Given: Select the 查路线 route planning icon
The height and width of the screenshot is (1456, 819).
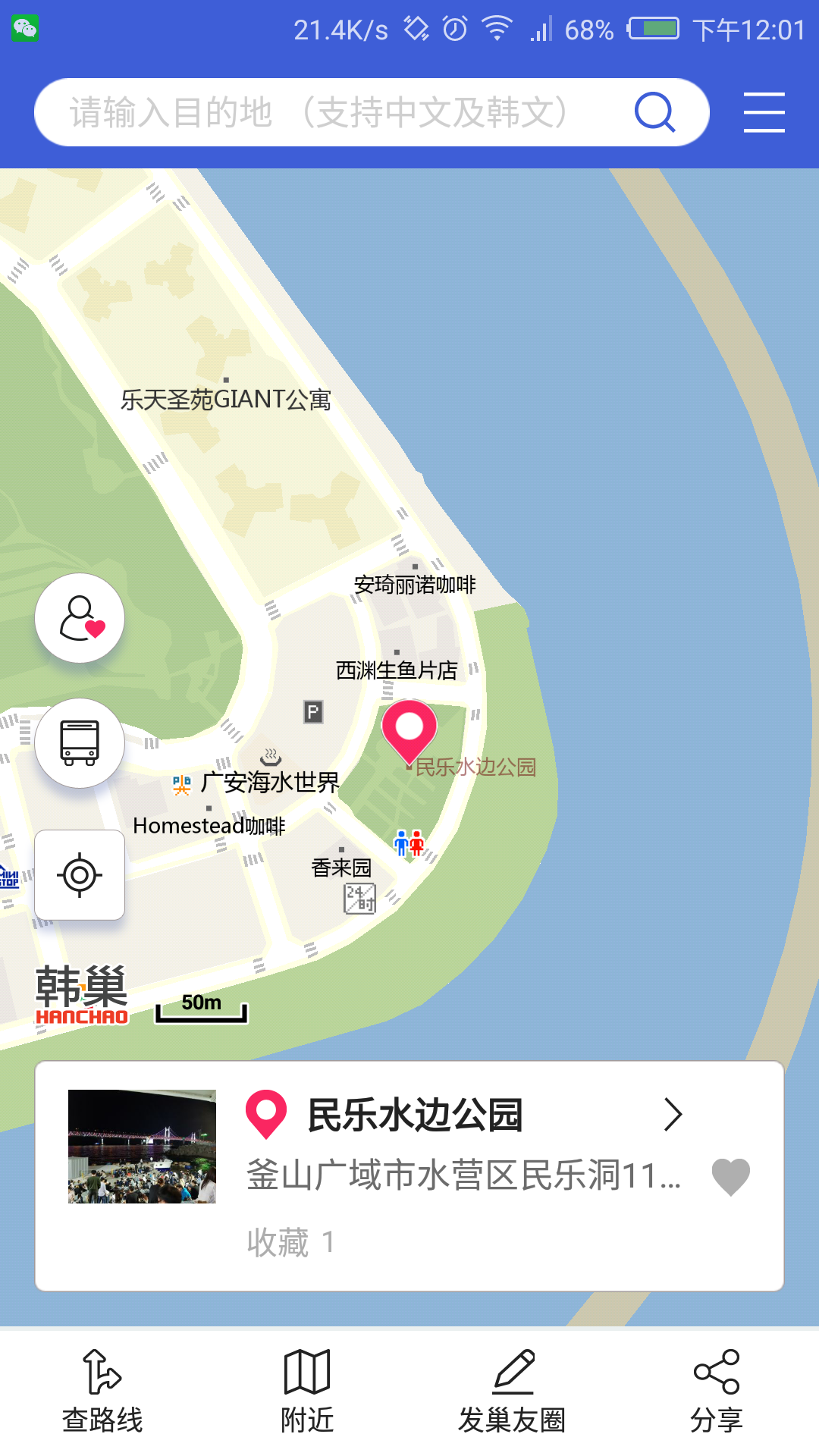Looking at the screenshot, I should coord(102,1386).
